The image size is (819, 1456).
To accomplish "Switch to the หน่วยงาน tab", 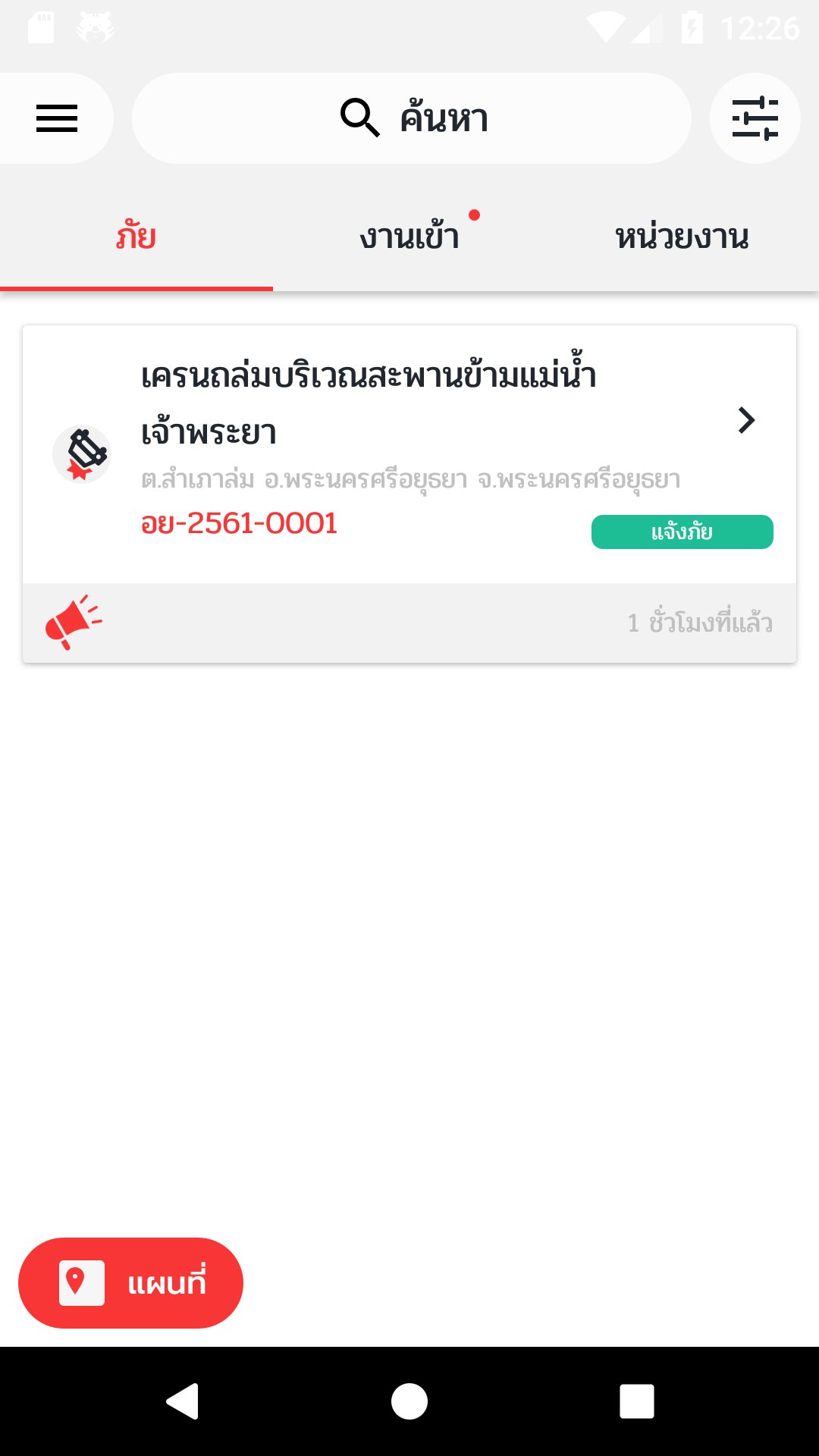I will [x=682, y=237].
